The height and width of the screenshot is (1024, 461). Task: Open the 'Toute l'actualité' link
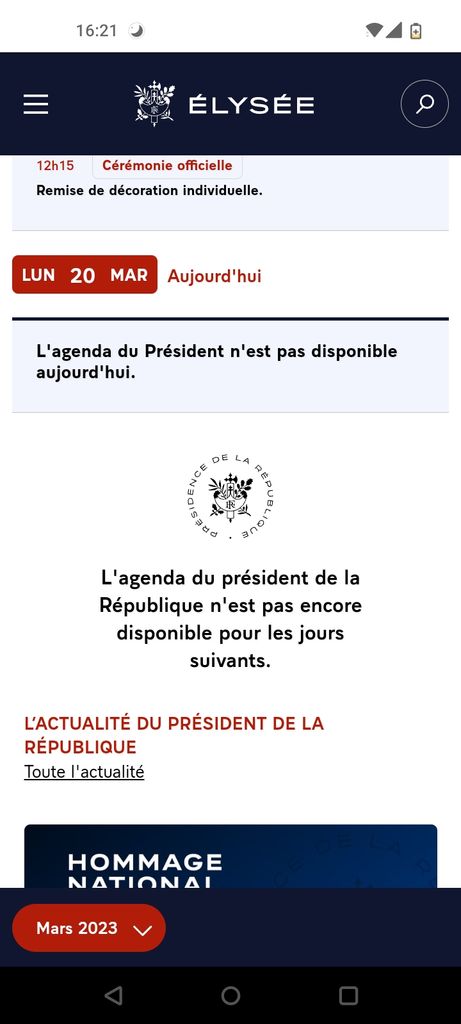point(84,772)
